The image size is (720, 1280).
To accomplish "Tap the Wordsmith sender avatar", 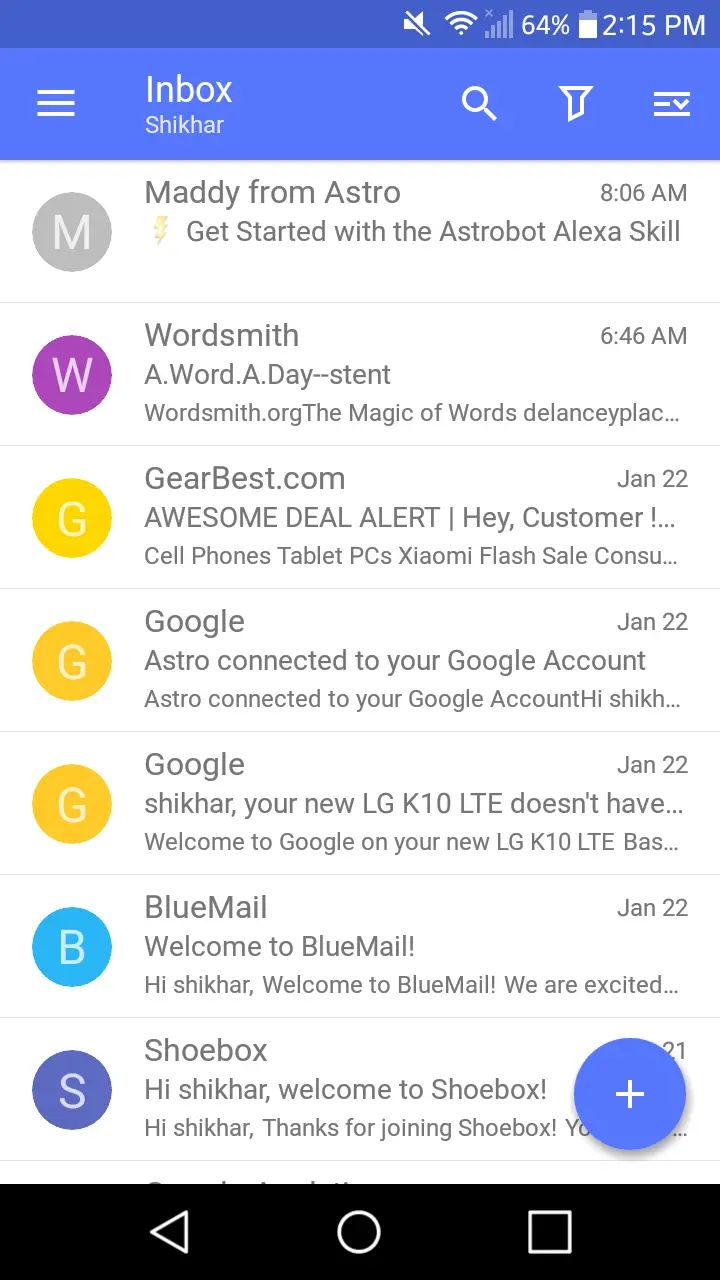I will pyautogui.click(x=72, y=375).
